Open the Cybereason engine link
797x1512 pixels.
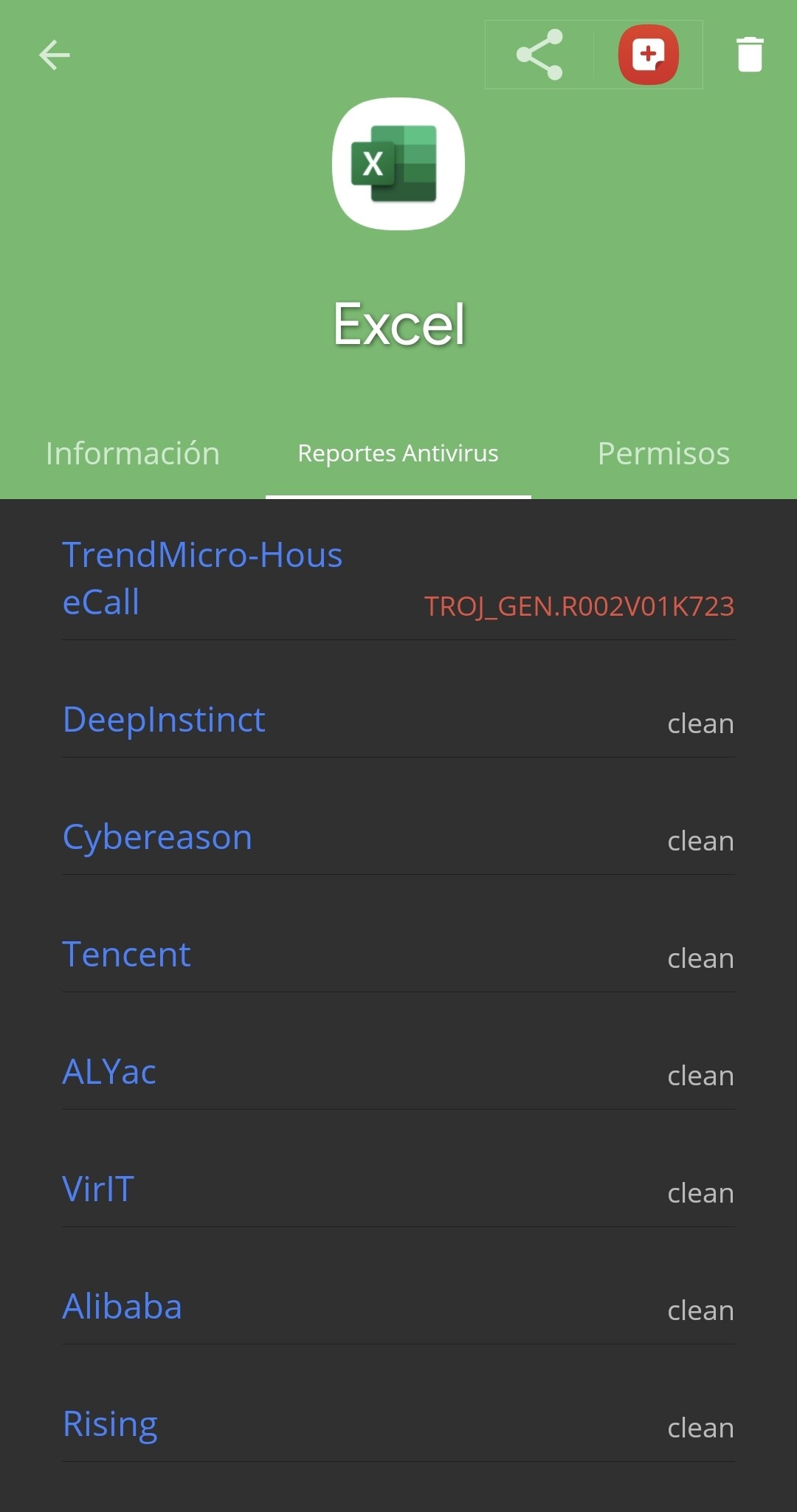[x=157, y=837]
